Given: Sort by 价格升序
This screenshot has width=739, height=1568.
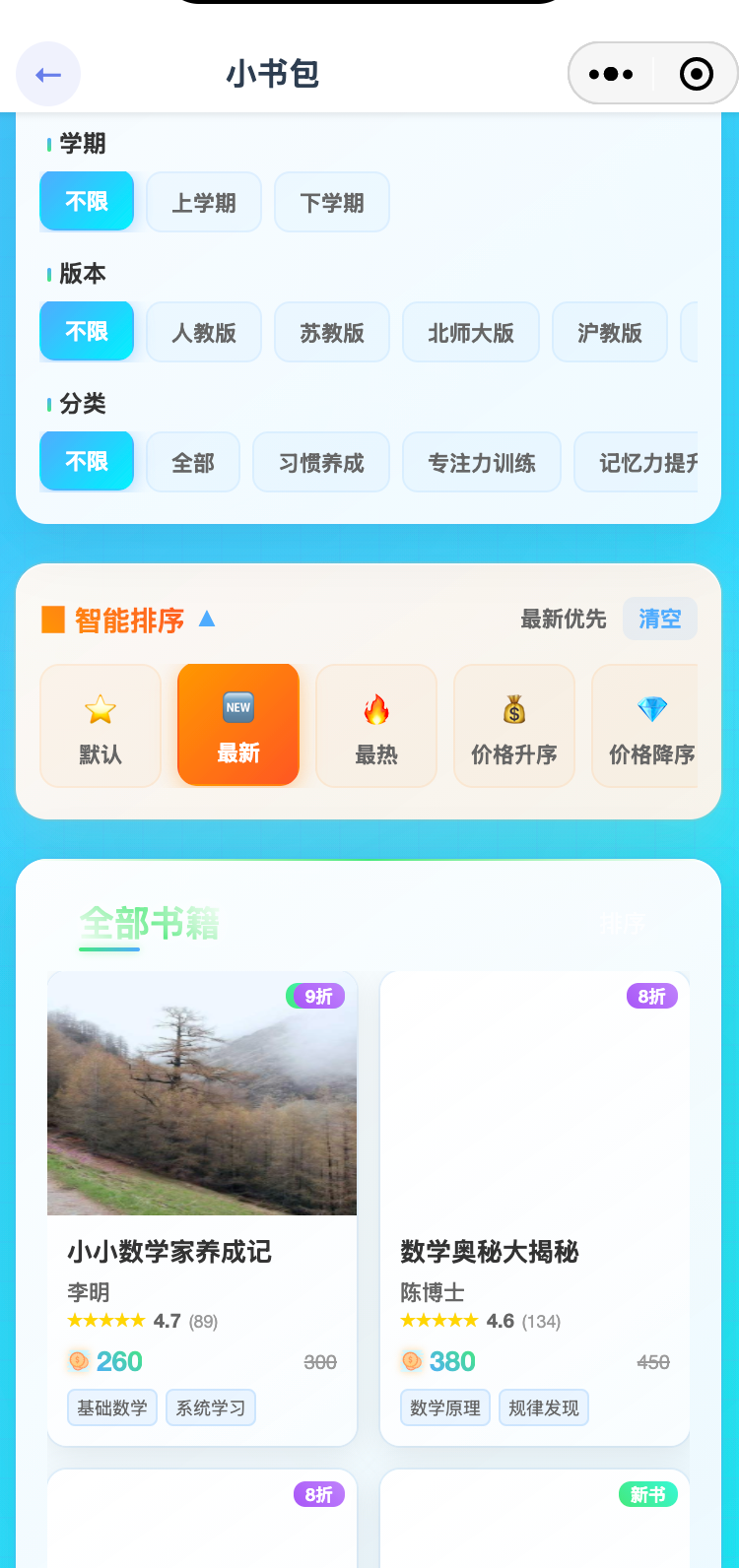Looking at the screenshot, I should coord(514,726).
